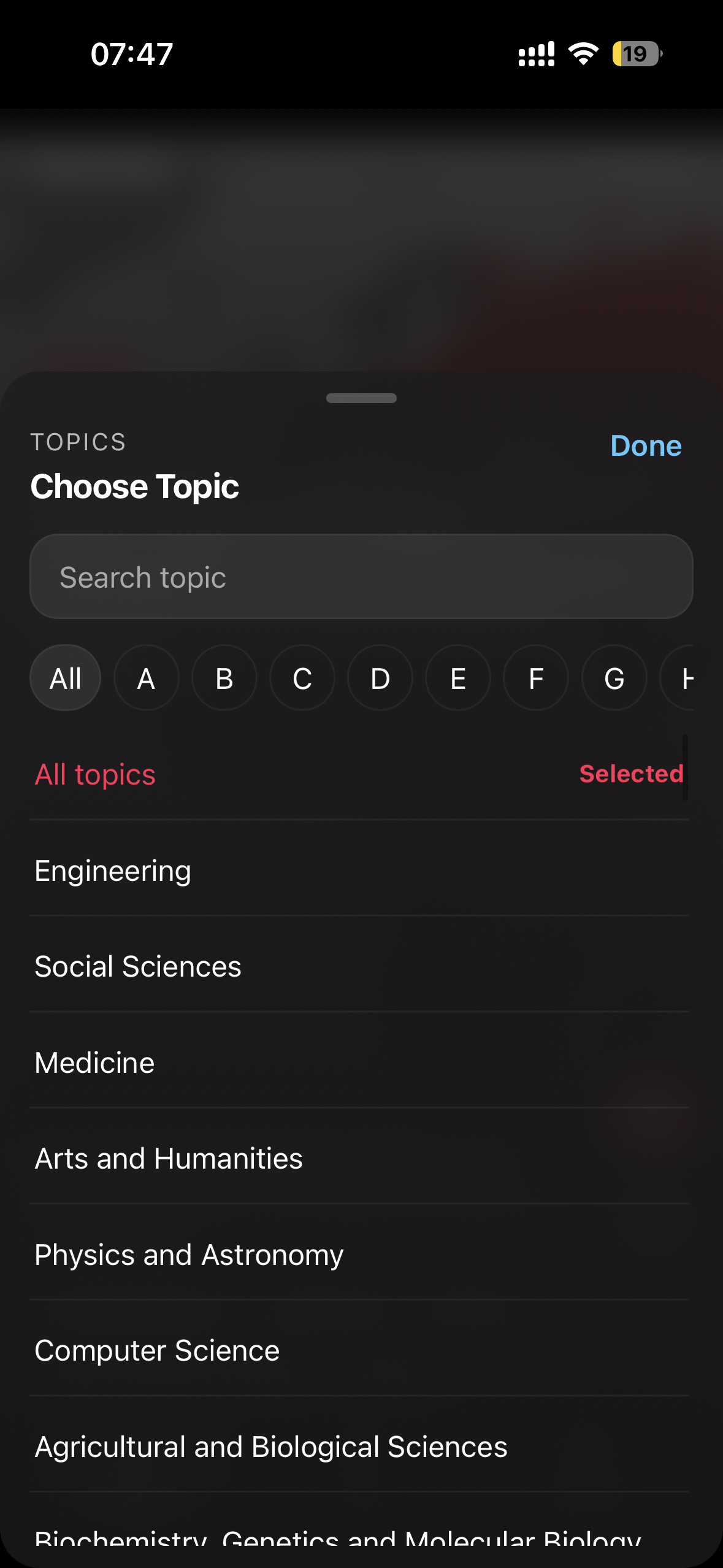Filter topics by letter B
723x1568 pixels.
pos(223,678)
